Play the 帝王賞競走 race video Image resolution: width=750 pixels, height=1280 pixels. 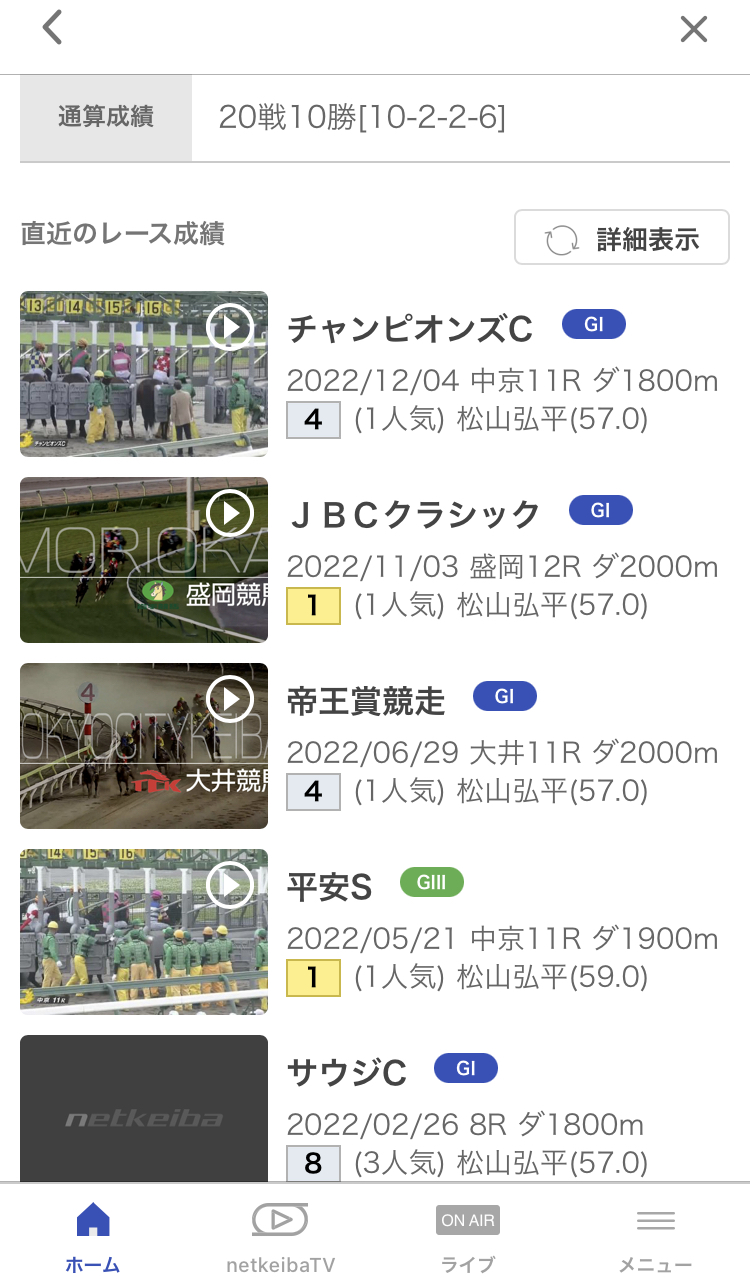(x=144, y=746)
